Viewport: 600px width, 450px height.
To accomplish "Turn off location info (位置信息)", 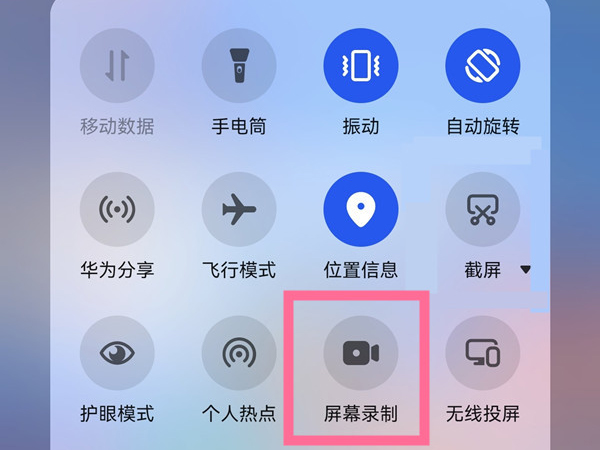I will [361, 210].
